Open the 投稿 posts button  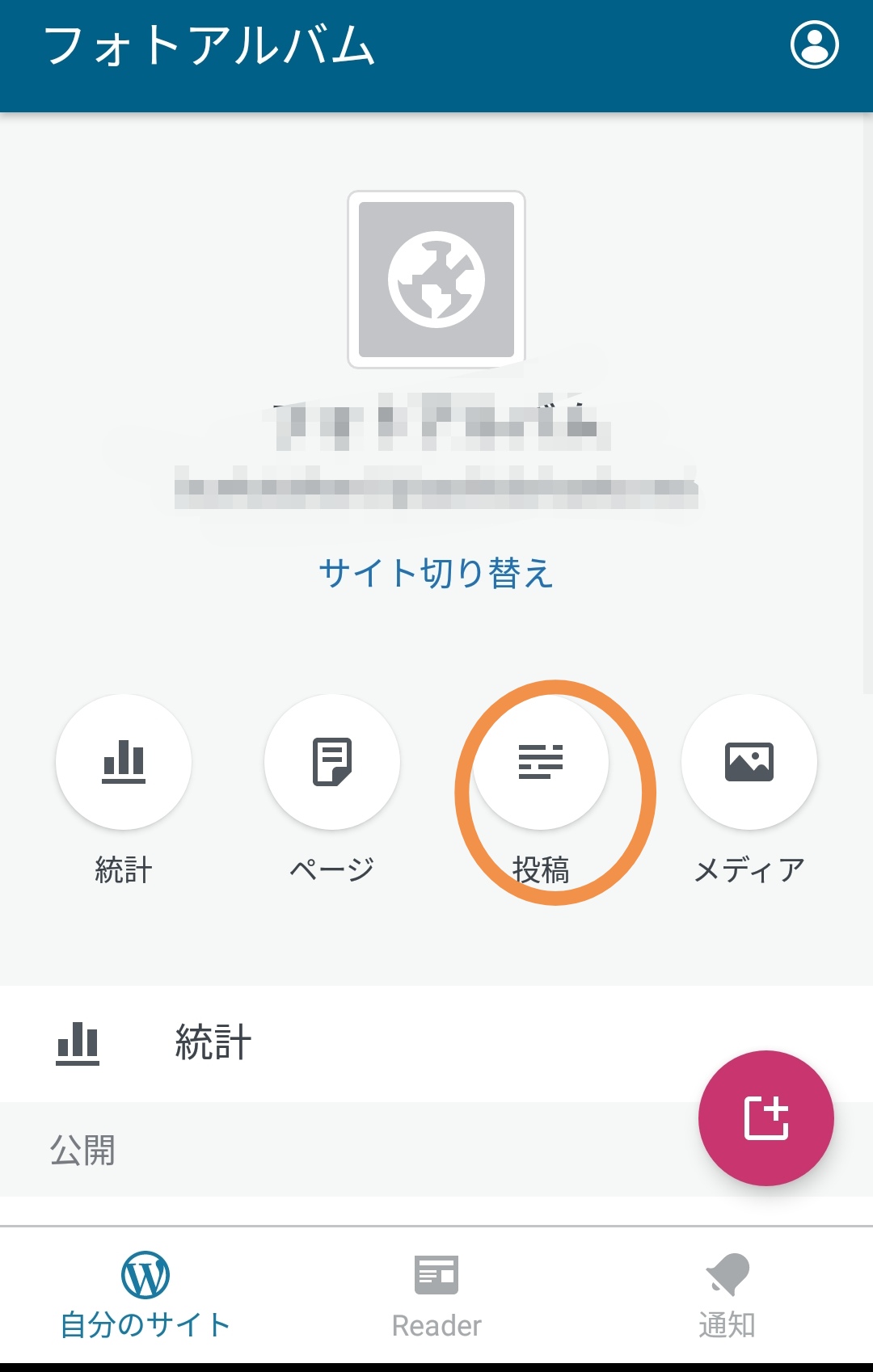[x=541, y=762]
